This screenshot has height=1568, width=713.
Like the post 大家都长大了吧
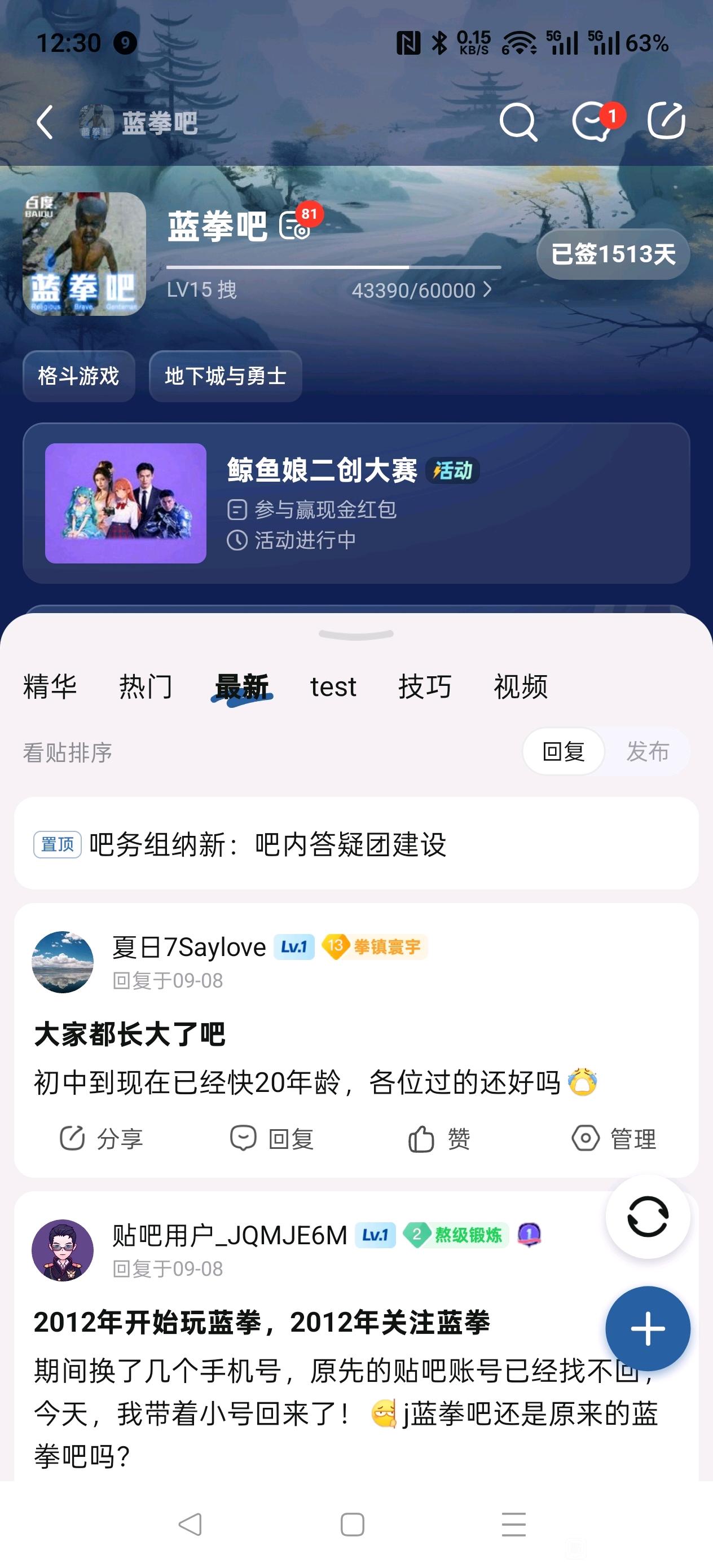click(x=439, y=1138)
